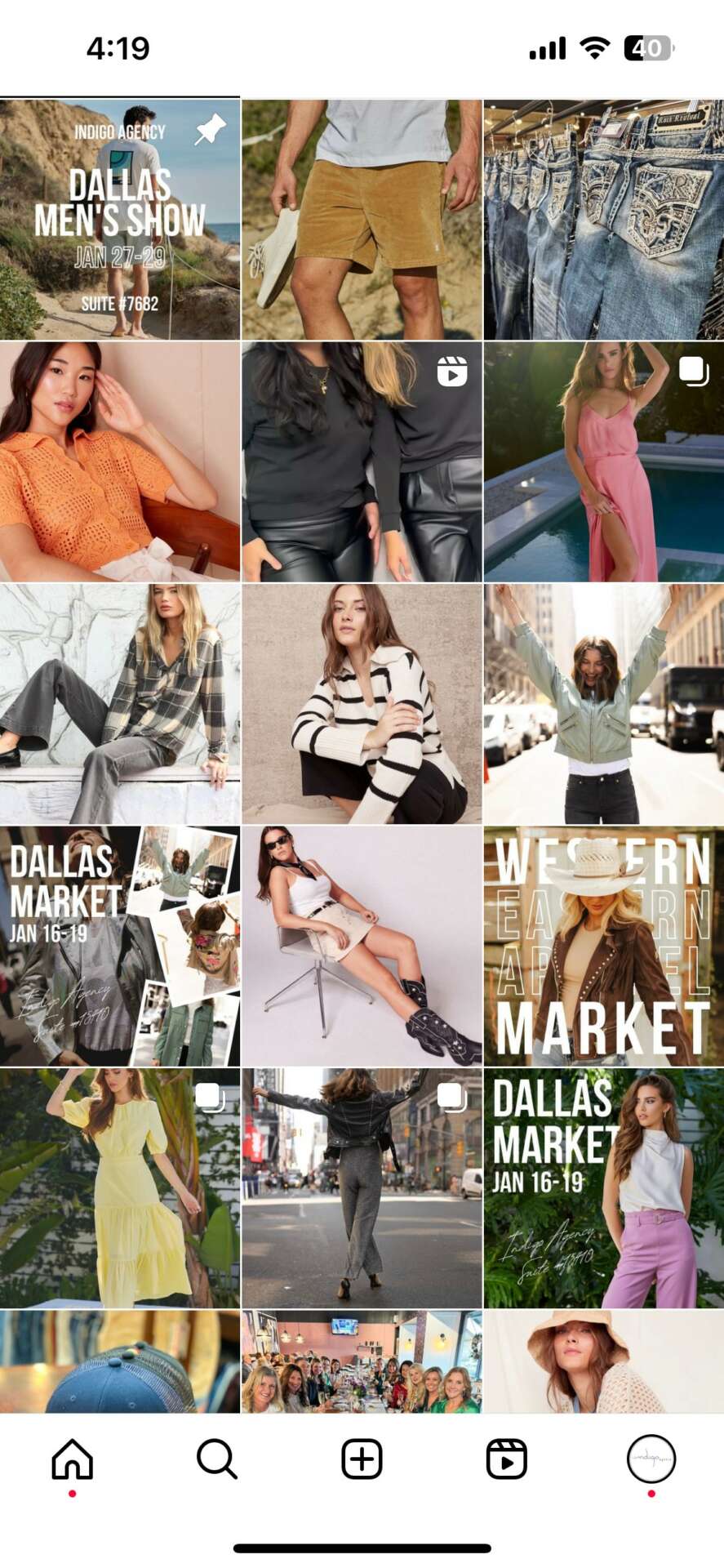
Task: Open the Search and explore tab
Action: [x=216, y=1459]
